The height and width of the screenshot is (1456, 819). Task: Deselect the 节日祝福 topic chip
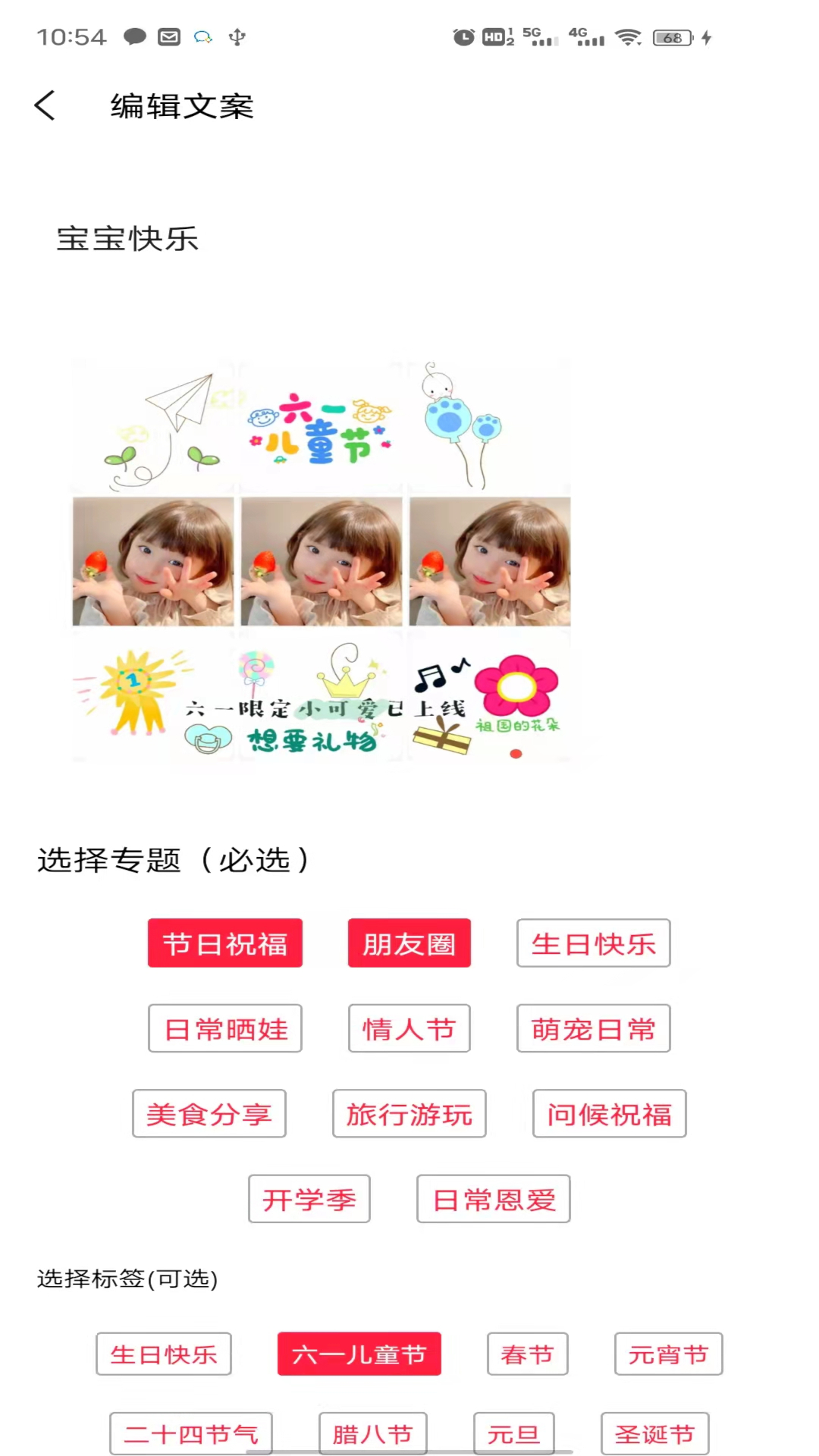pyautogui.click(x=224, y=943)
